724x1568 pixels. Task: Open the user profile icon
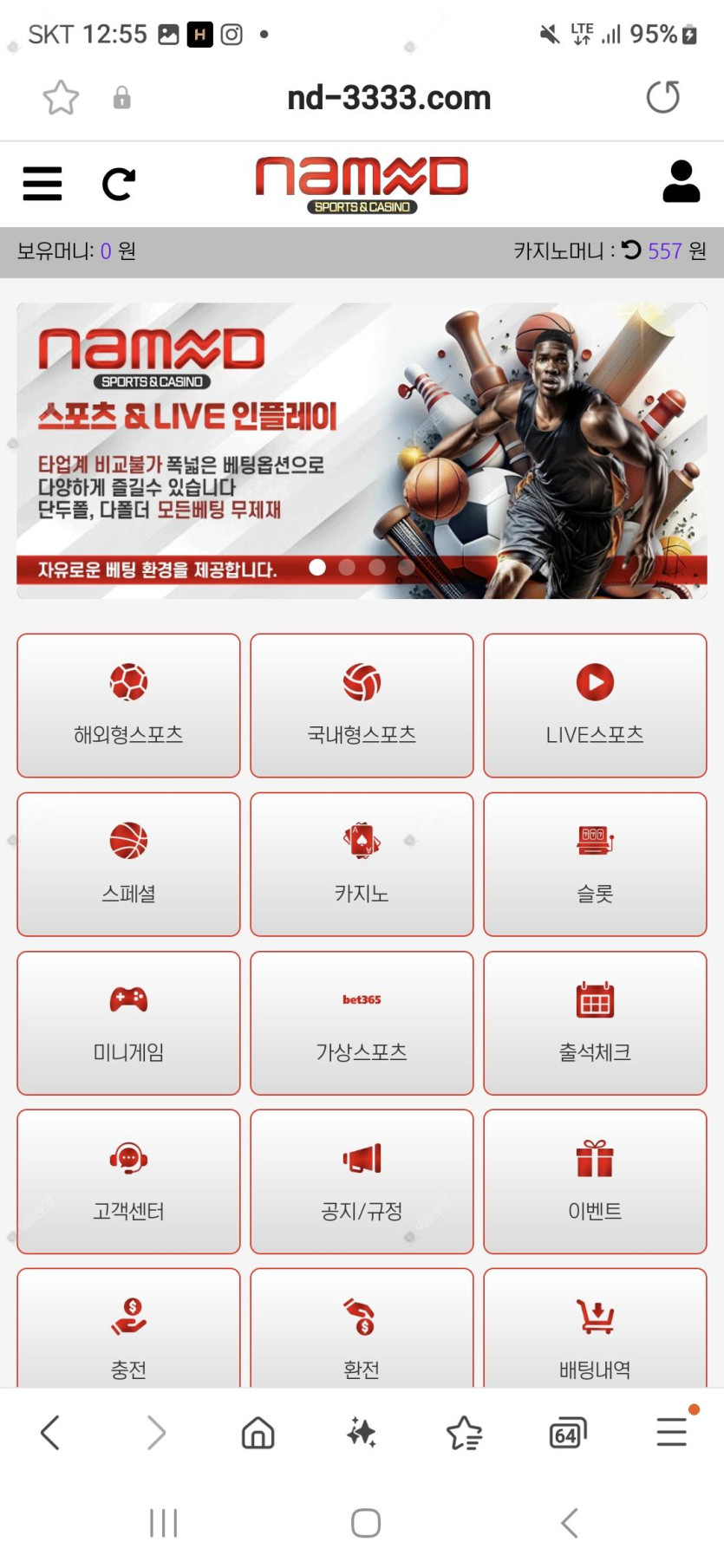tap(681, 181)
